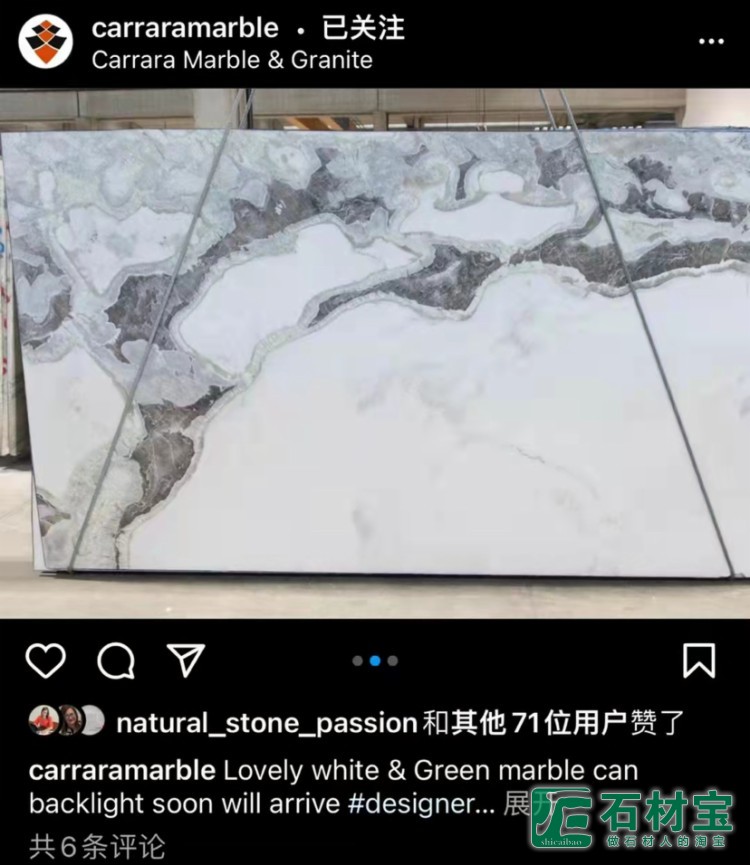Tap the 已关注 following button
750x865 pixels.
[363, 27]
